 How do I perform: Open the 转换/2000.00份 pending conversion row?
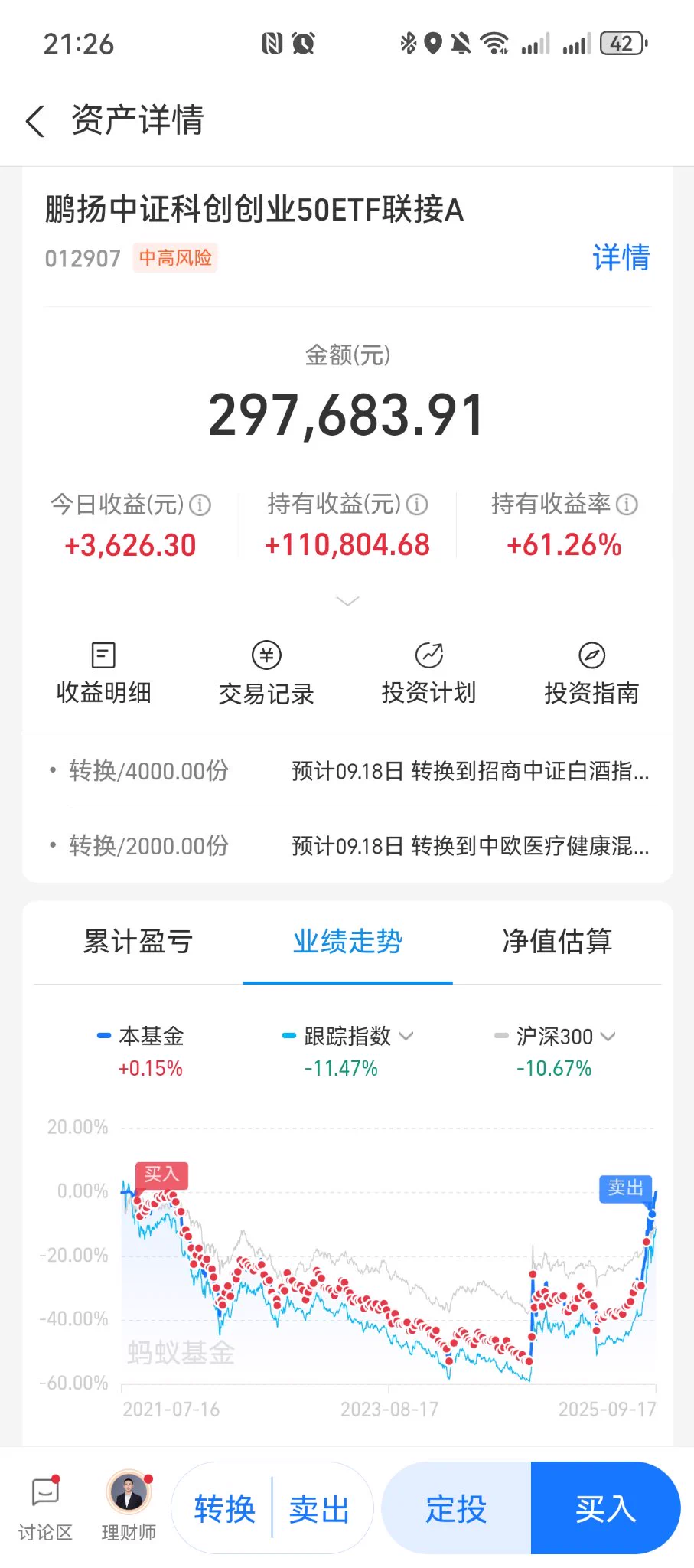(348, 846)
